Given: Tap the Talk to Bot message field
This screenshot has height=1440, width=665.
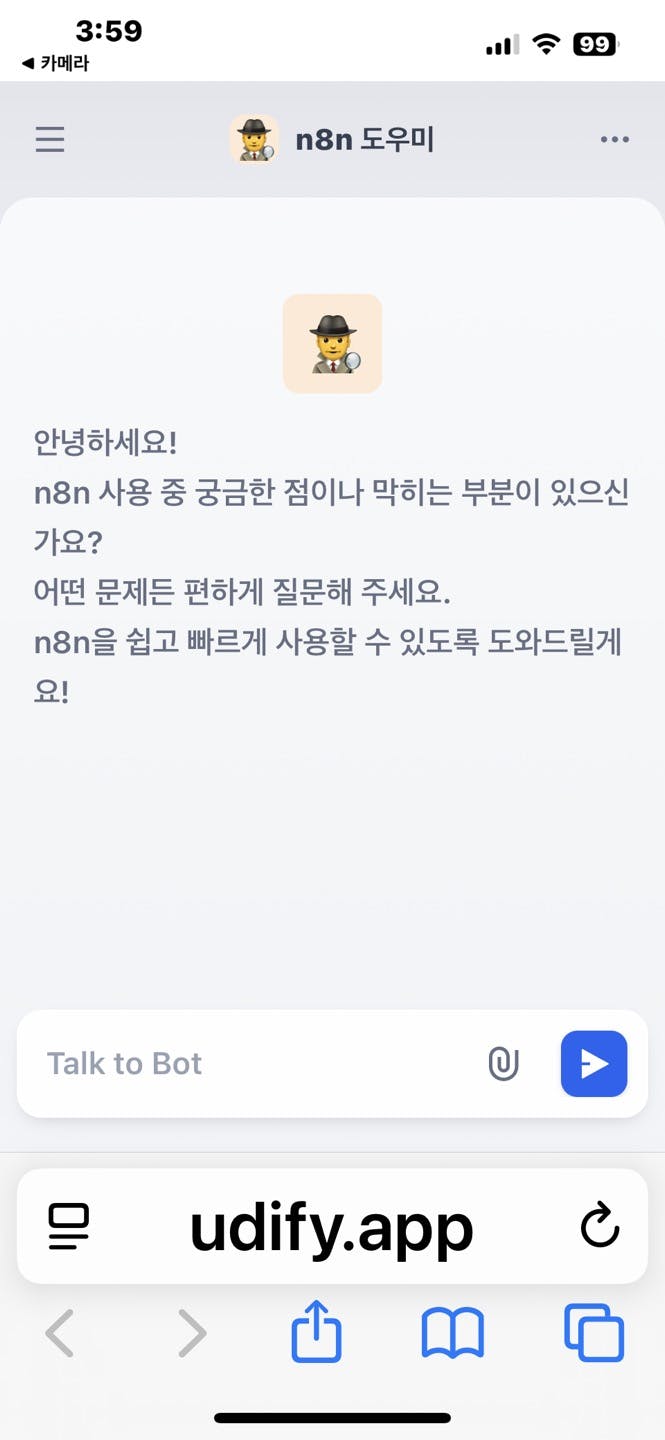Looking at the screenshot, I should [250, 1063].
